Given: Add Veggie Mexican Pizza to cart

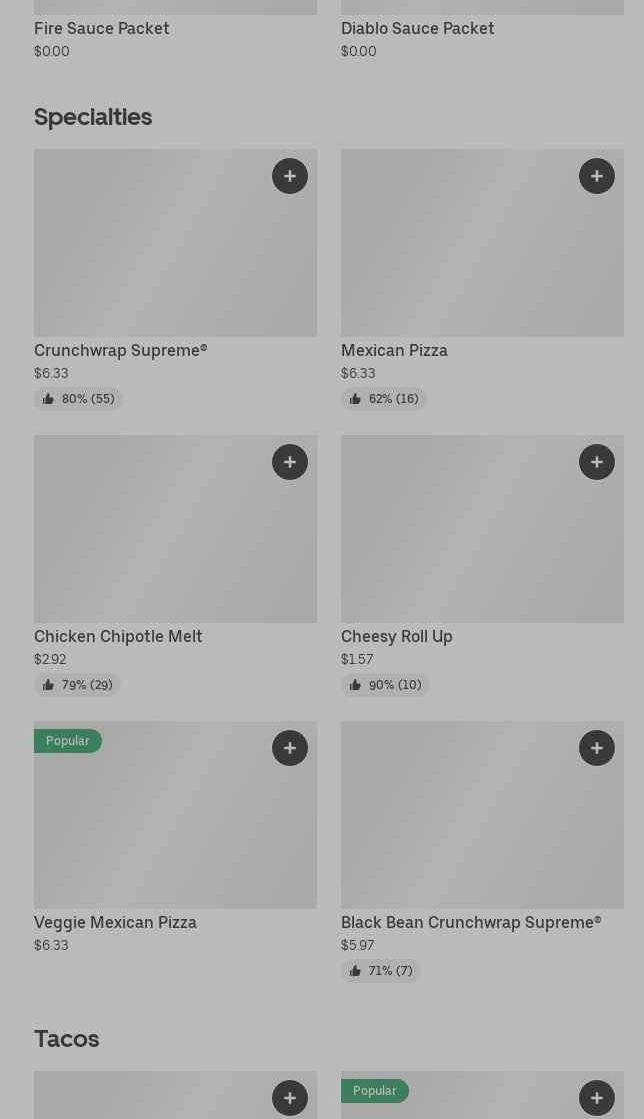Looking at the screenshot, I should coord(290,748).
